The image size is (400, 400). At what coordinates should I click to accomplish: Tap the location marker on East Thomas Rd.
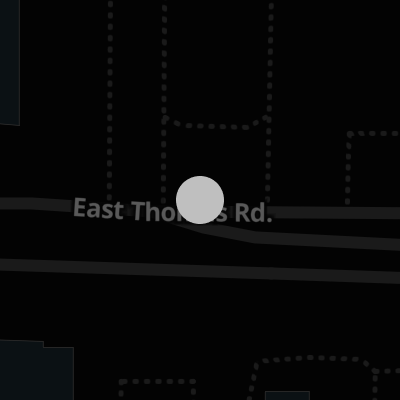click(200, 200)
